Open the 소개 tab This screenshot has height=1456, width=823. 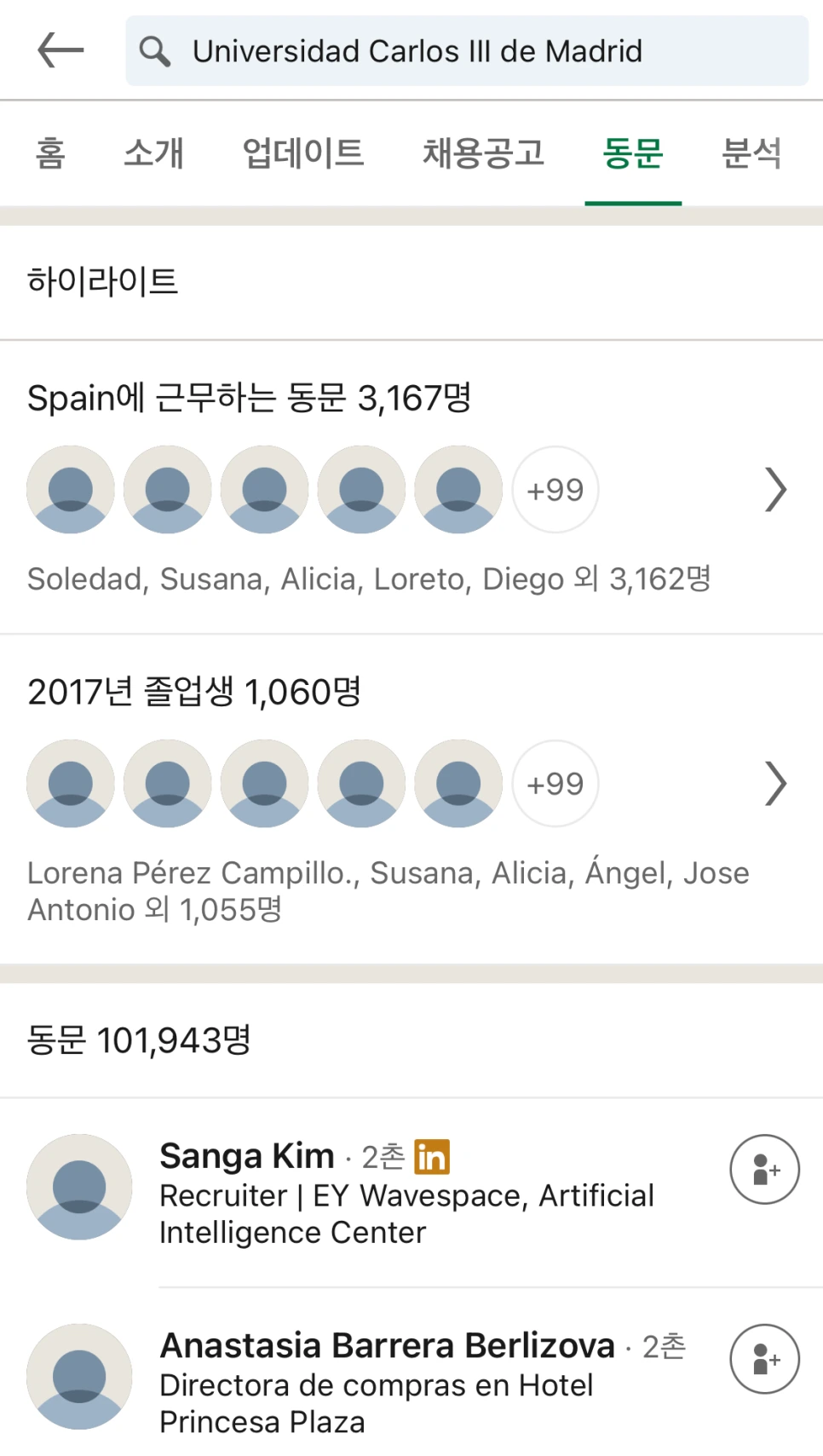[x=153, y=154]
